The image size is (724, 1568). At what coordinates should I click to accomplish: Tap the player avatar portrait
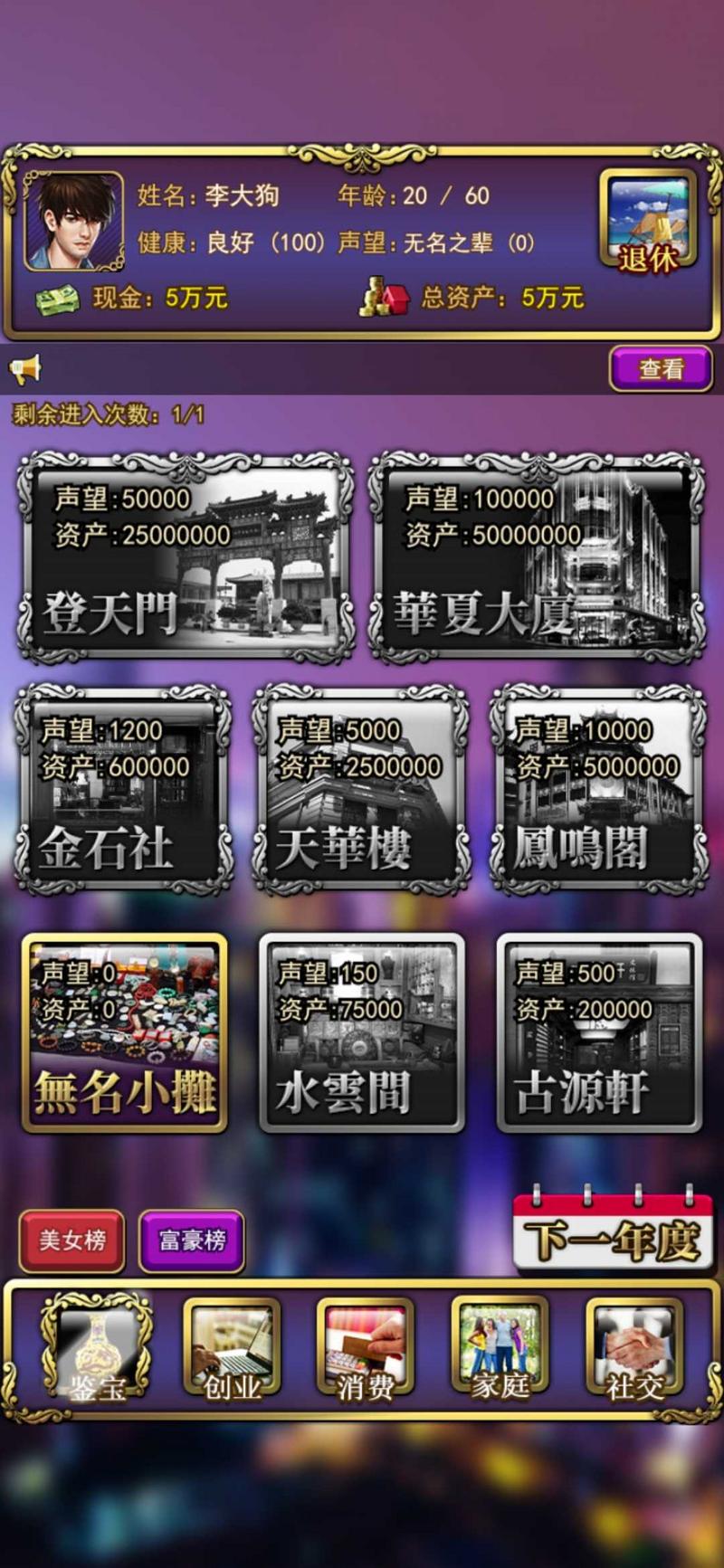coord(73,222)
